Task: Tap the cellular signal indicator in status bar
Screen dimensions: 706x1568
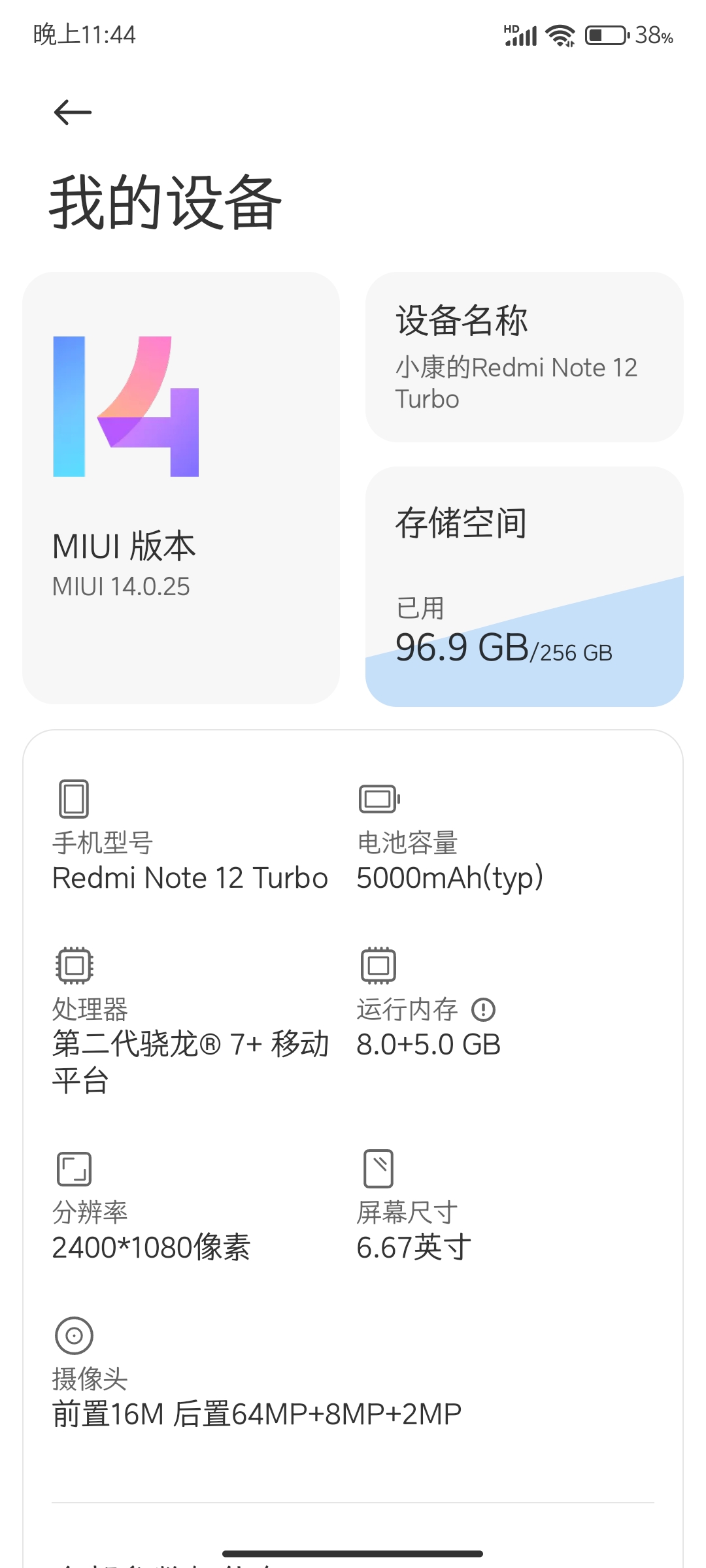Action: 520,38
